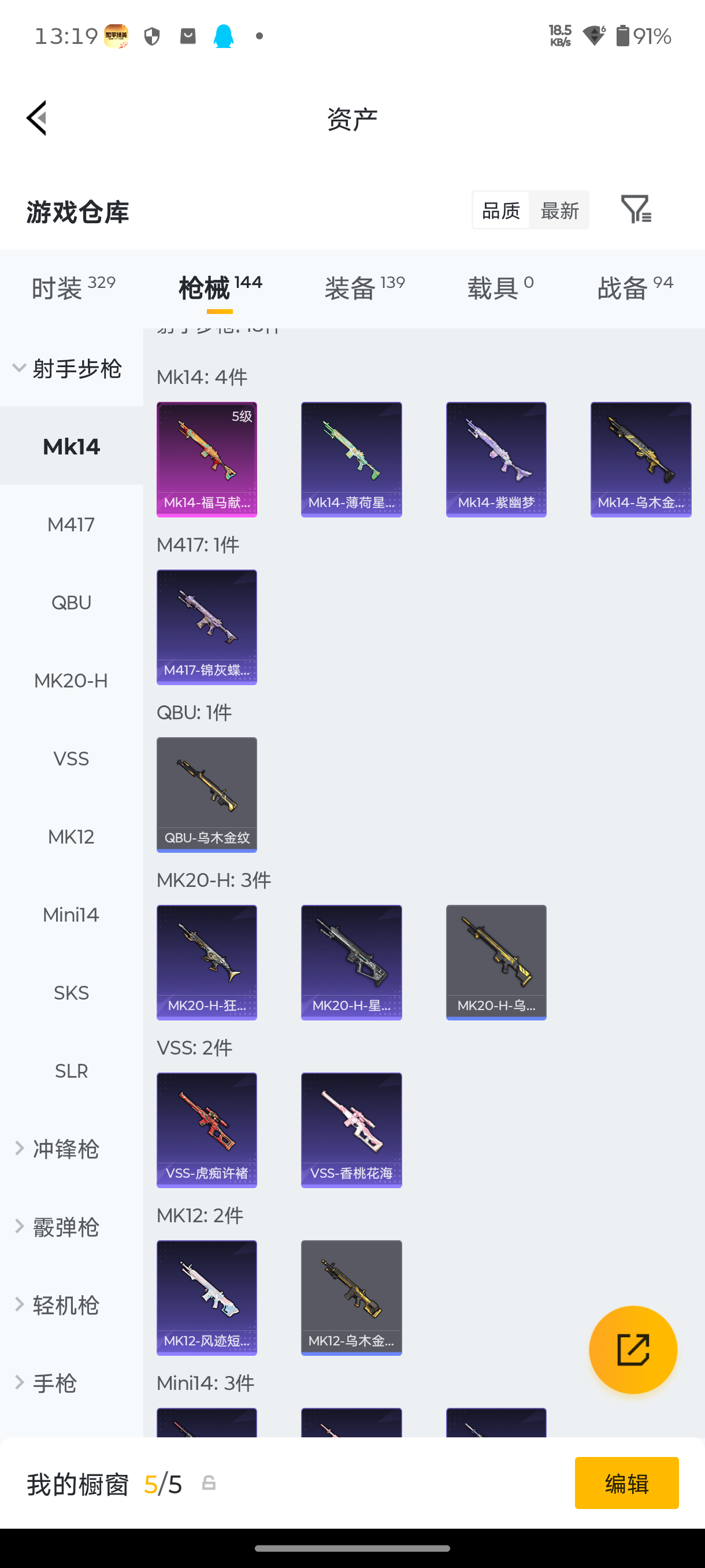Select SKS in the side list

(x=71, y=993)
